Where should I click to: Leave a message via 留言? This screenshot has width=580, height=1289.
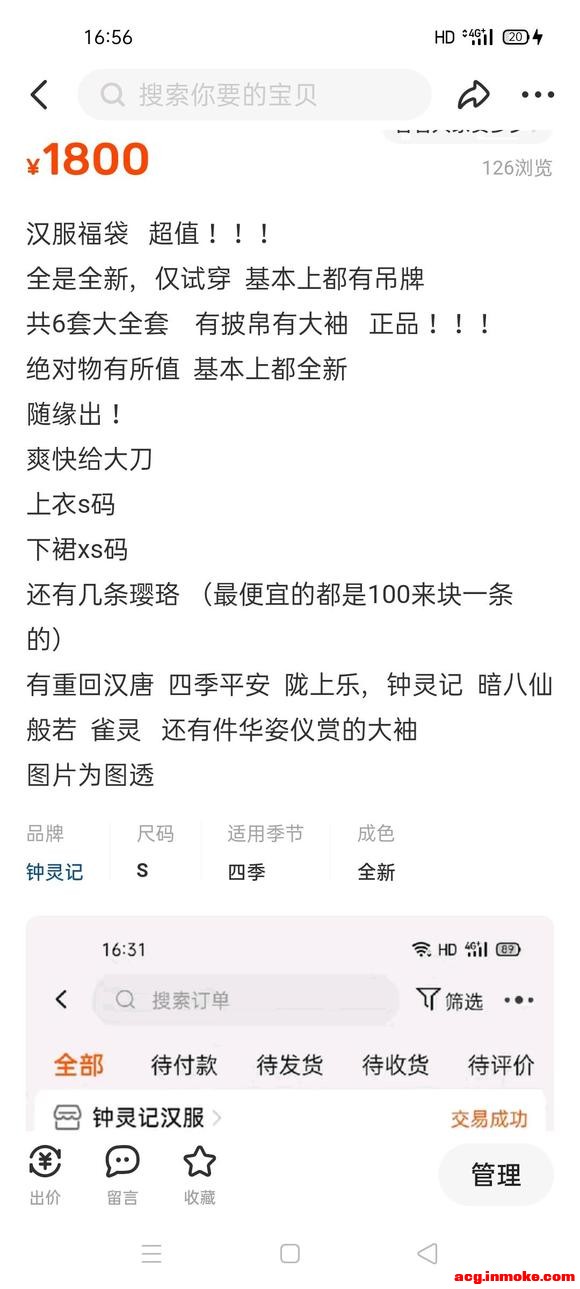[x=122, y=1175]
